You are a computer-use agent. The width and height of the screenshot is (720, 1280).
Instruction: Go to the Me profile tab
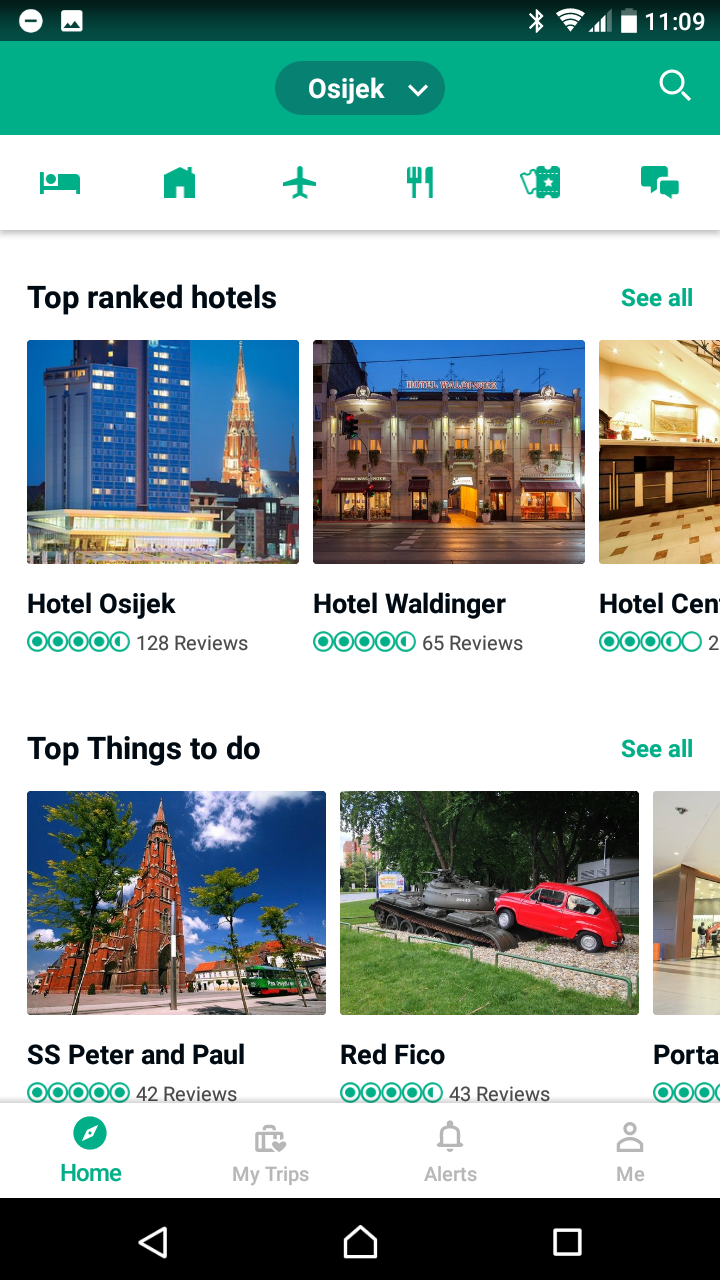(630, 1151)
